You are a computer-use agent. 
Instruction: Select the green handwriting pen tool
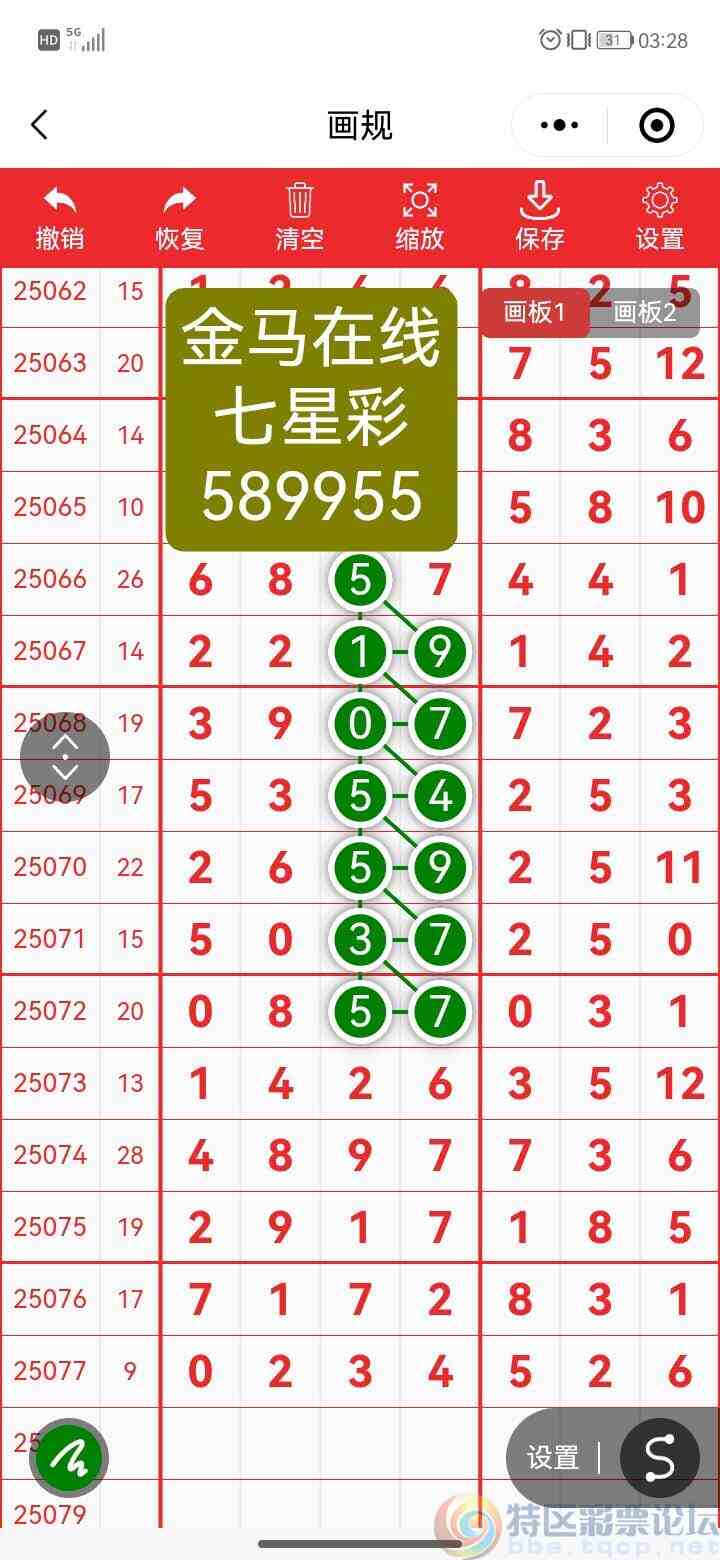(67, 1457)
